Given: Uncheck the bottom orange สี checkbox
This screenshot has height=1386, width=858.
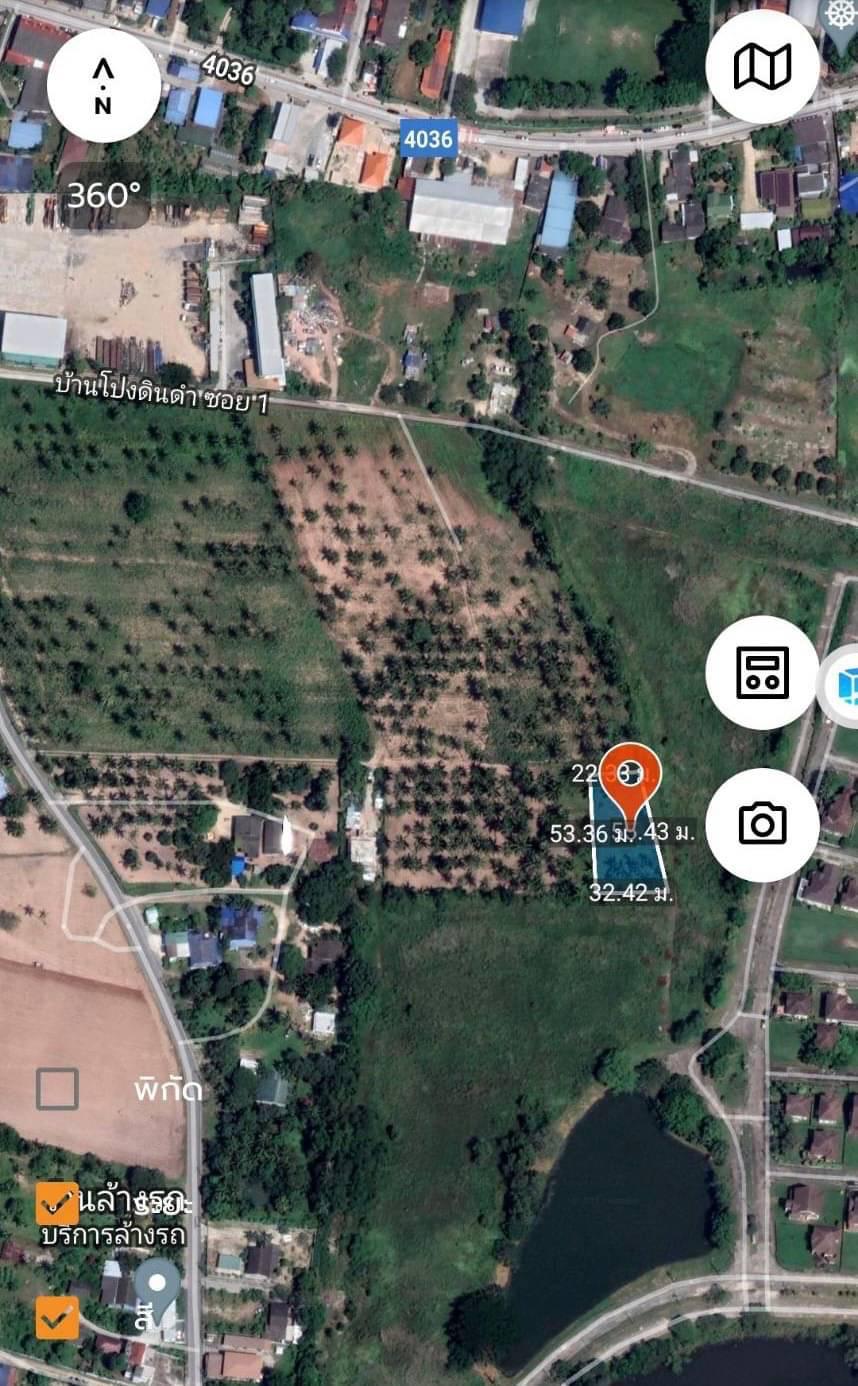Looking at the screenshot, I should pos(57,1318).
